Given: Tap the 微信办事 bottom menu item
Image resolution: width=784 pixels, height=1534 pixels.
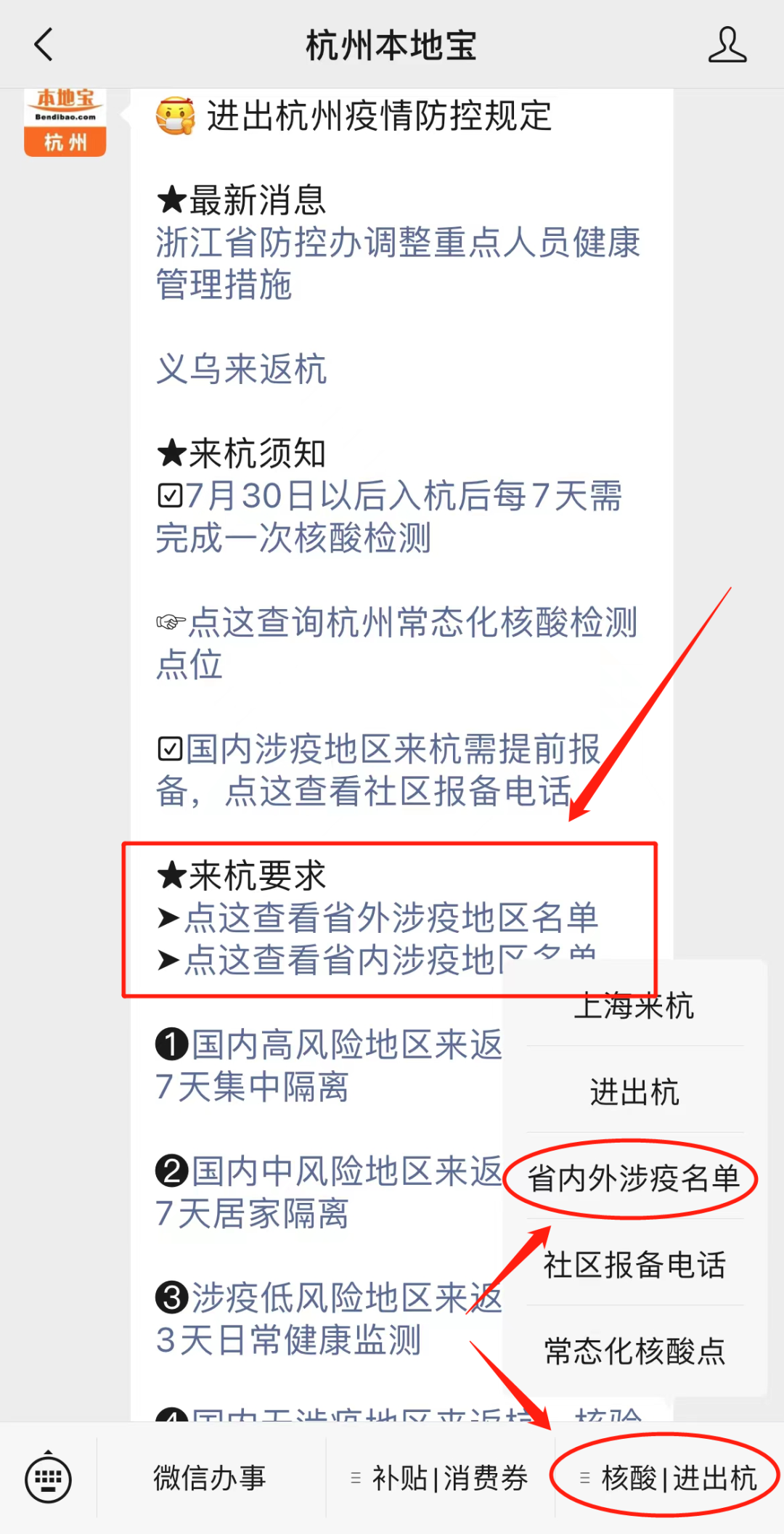Looking at the screenshot, I should pos(210,1476).
